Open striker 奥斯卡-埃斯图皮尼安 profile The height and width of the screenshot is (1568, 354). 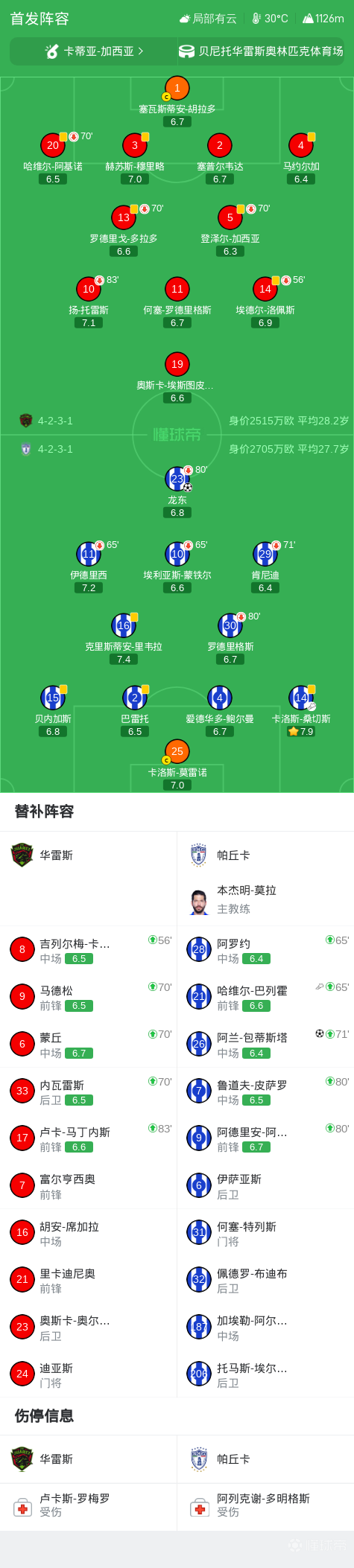pos(176,377)
